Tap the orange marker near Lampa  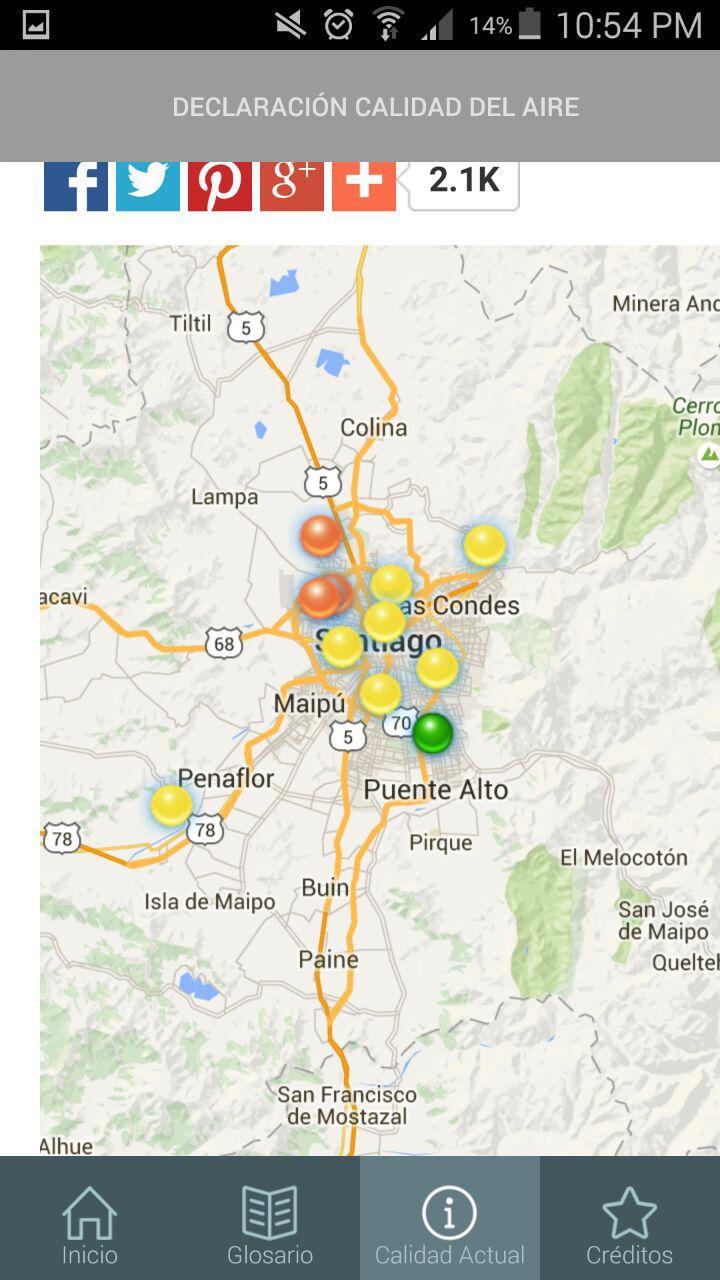321,536
